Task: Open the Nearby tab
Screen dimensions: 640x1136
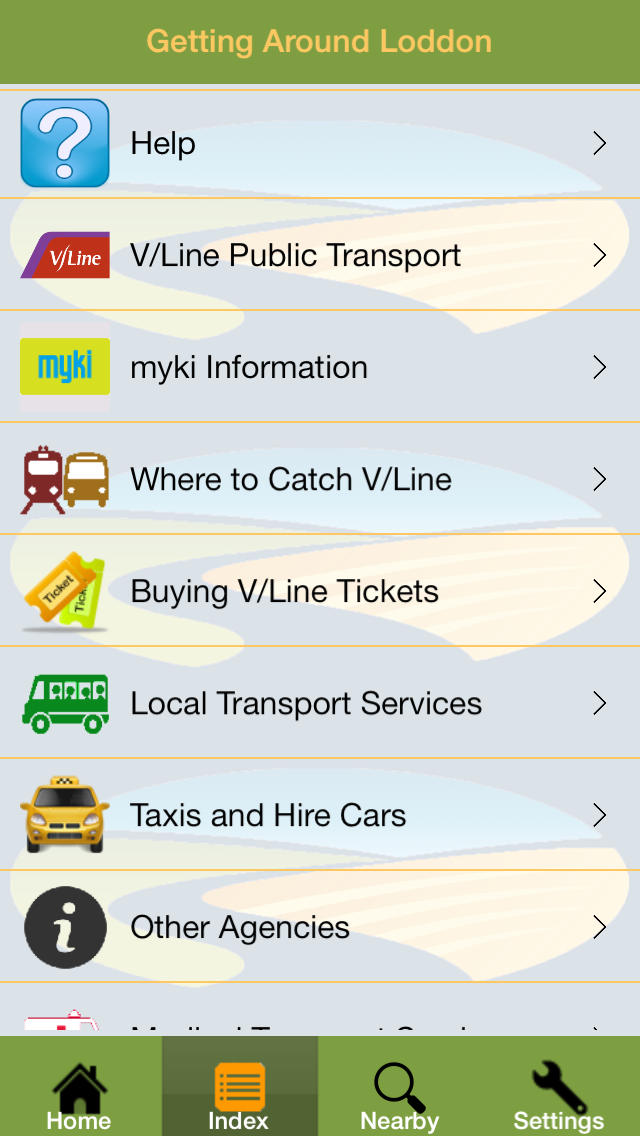Action: [399, 1086]
